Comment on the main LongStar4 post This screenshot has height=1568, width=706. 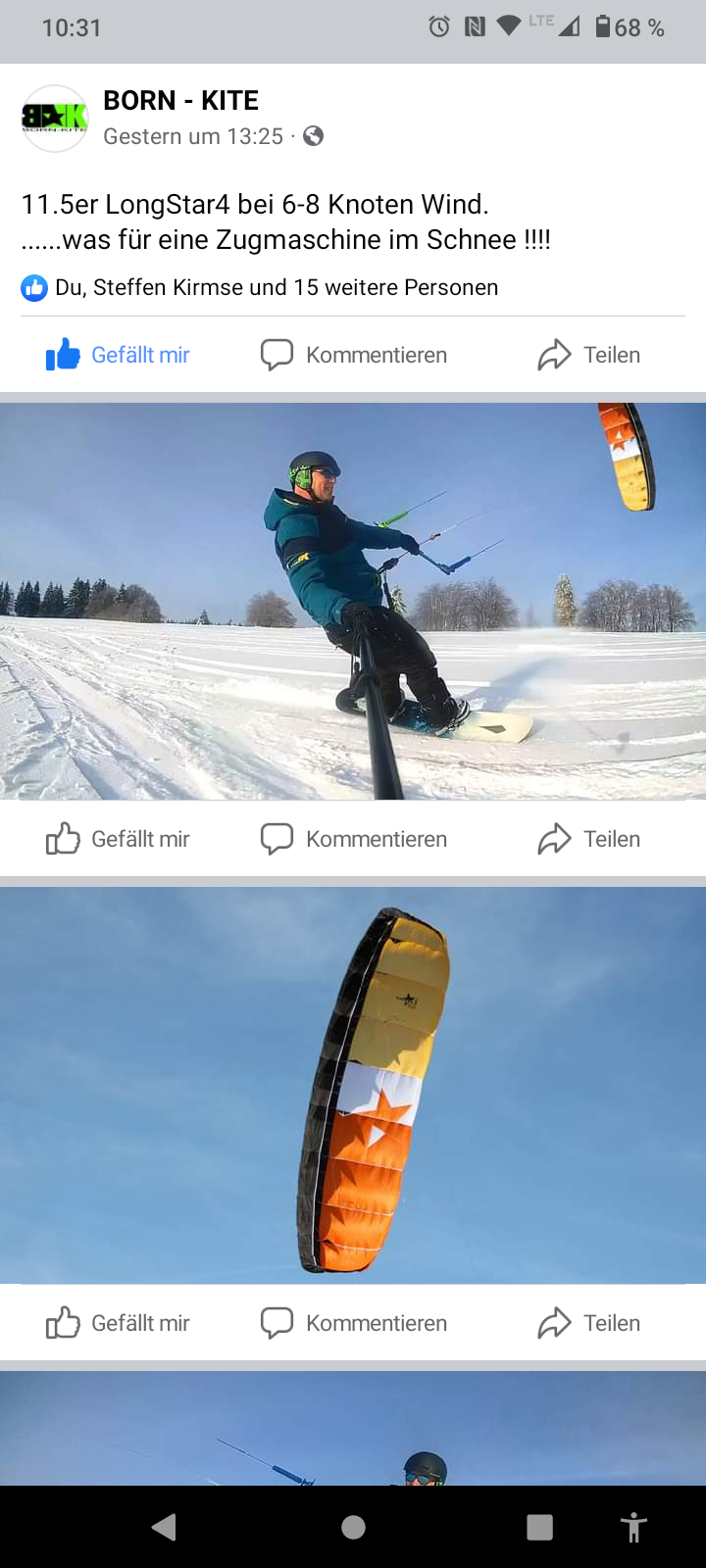point(354,355)
